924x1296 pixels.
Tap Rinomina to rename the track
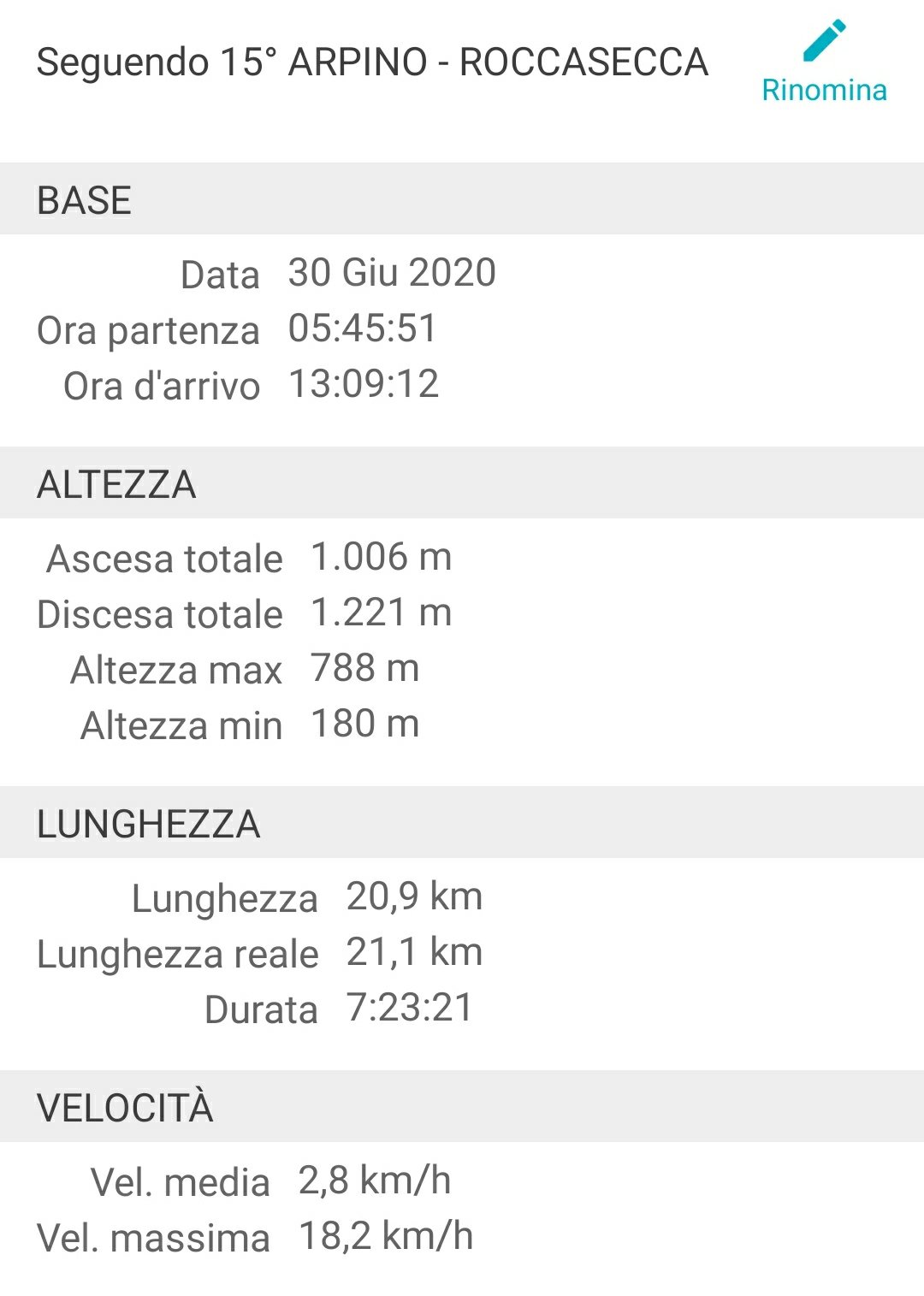824,64
